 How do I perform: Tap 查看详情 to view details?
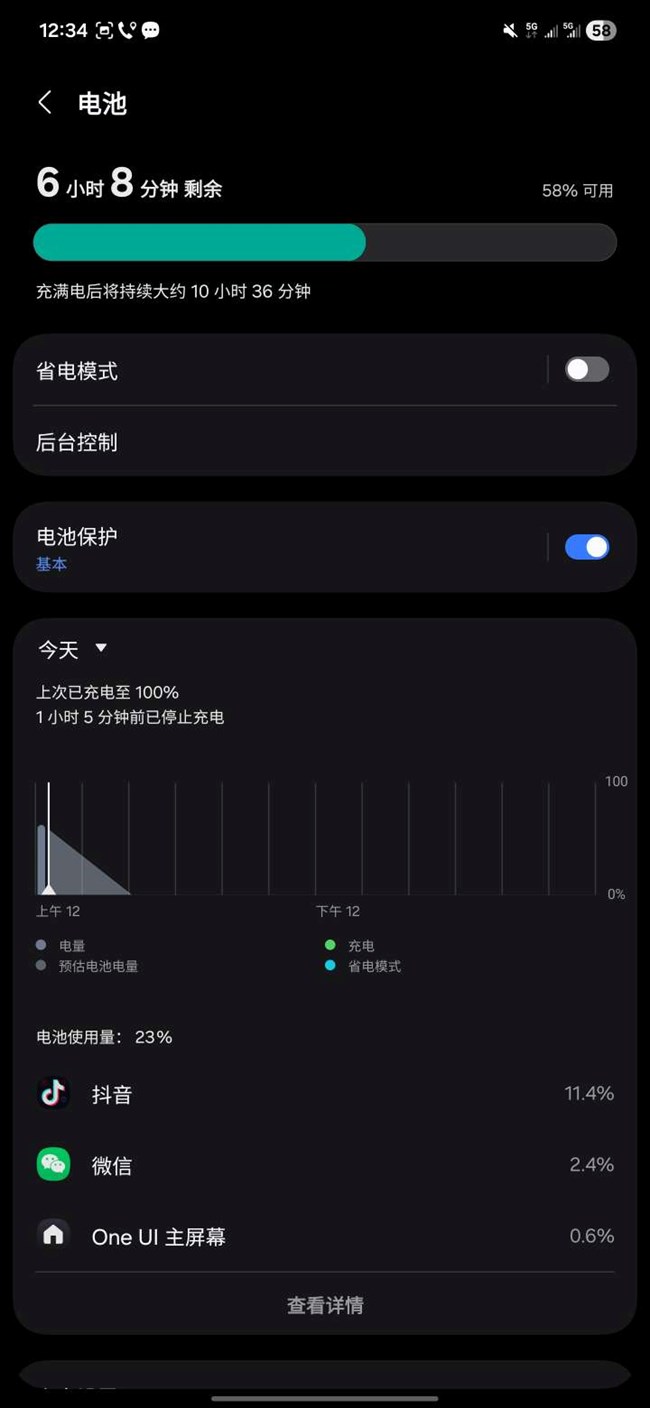[x=325, y=1305]
